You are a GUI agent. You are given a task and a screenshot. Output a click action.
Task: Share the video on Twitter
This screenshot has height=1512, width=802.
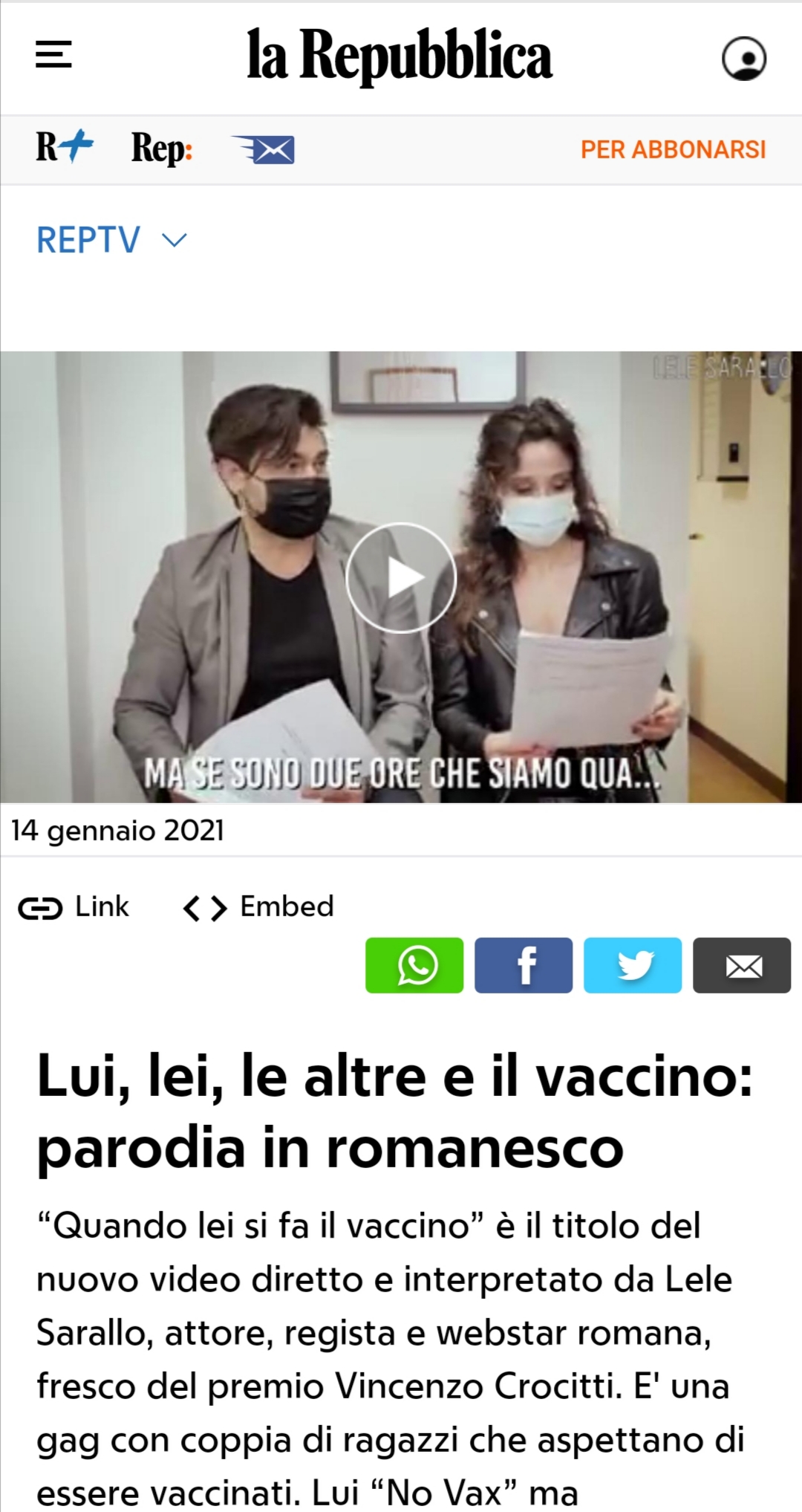(x=633, y=965)
